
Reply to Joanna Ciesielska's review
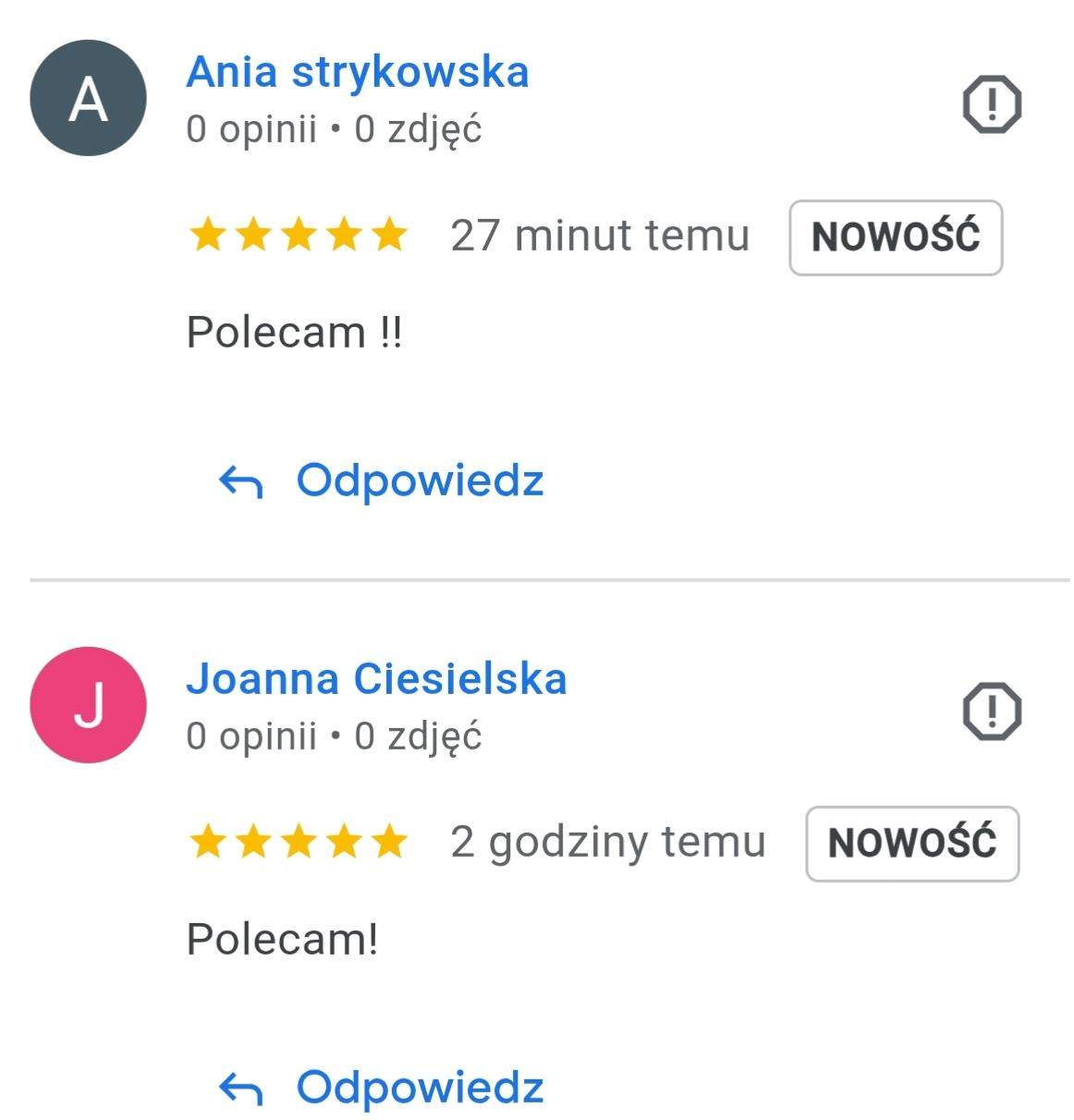click(x=382, y=1087)
